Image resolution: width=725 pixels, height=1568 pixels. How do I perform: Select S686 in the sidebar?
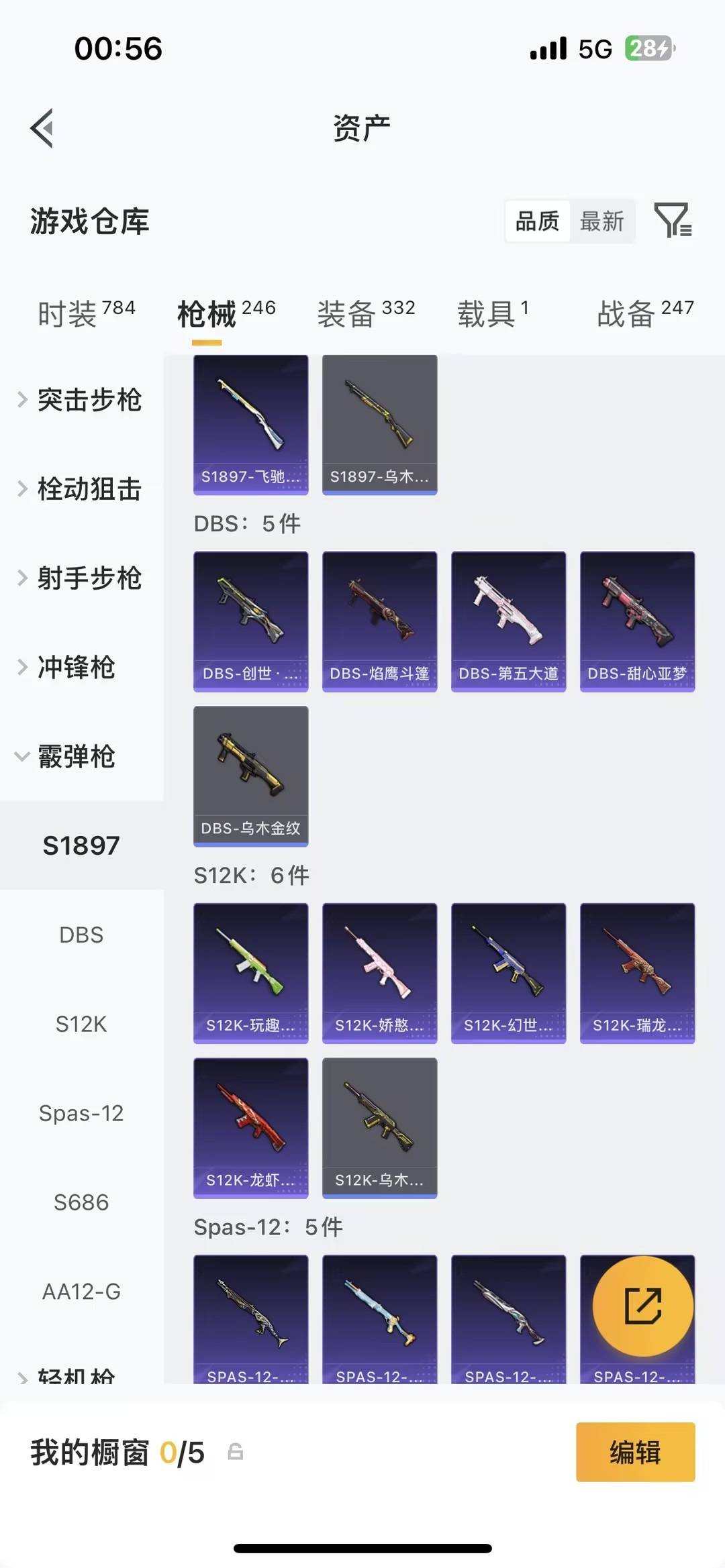[x=82, y=1202]
